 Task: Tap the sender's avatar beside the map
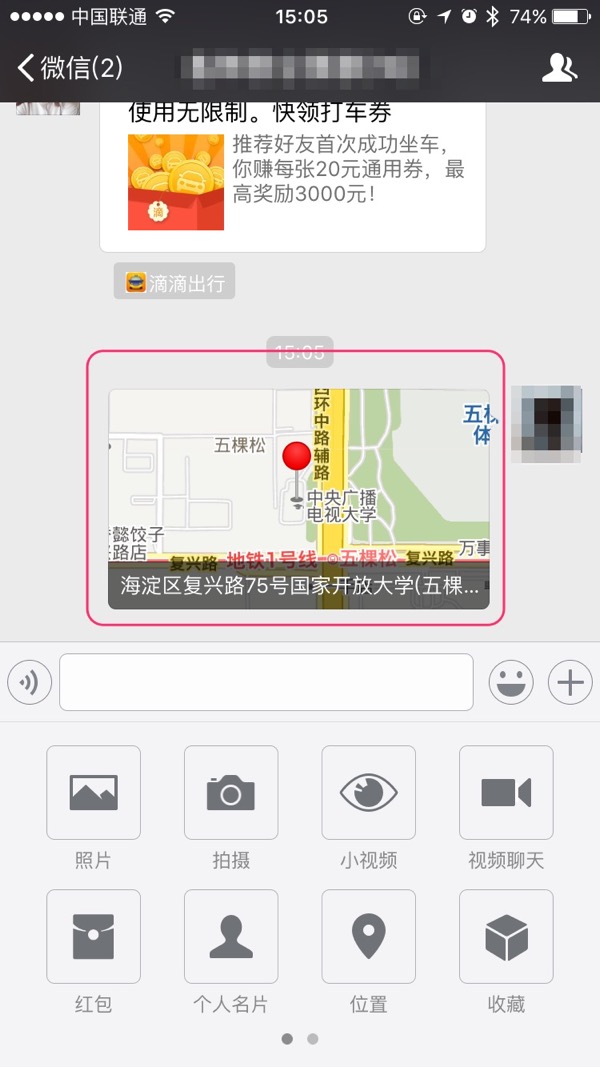(545, 422)
